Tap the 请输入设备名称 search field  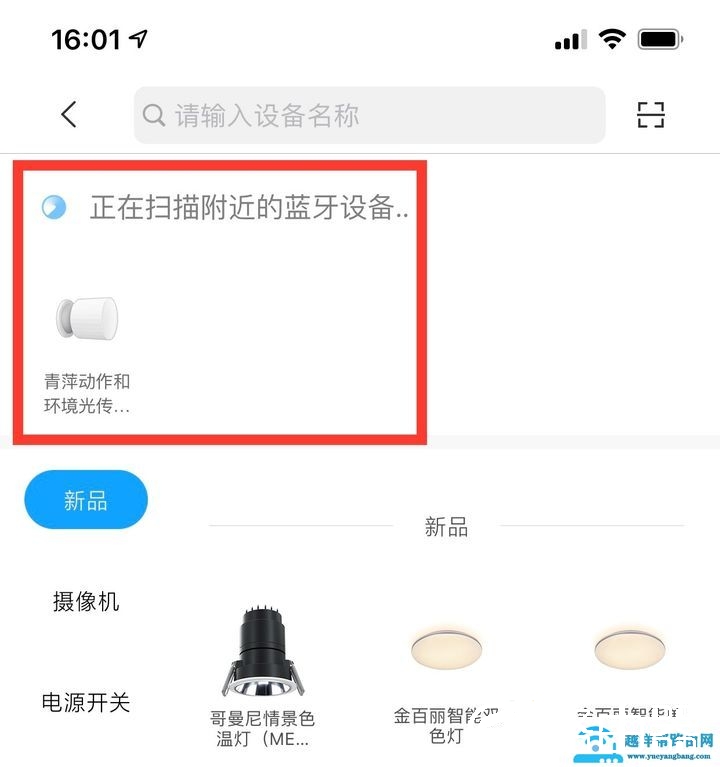click(370, 115)
